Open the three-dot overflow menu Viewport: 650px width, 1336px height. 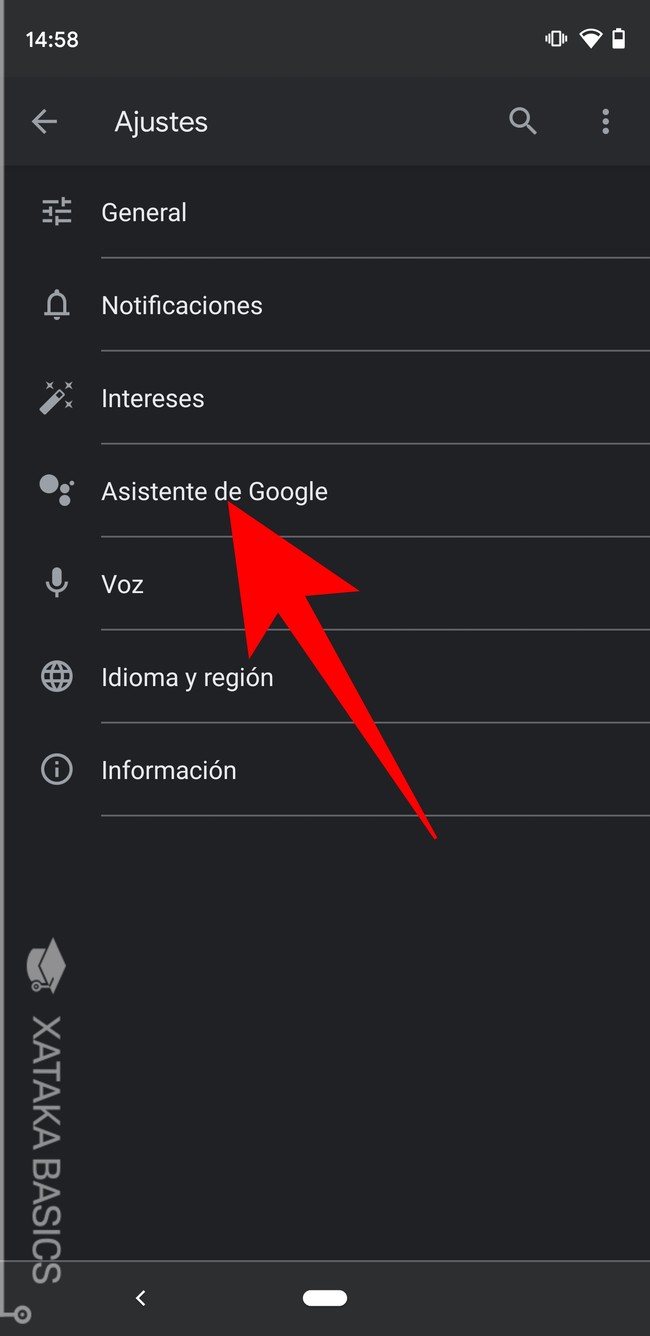[x=605, y=122]
